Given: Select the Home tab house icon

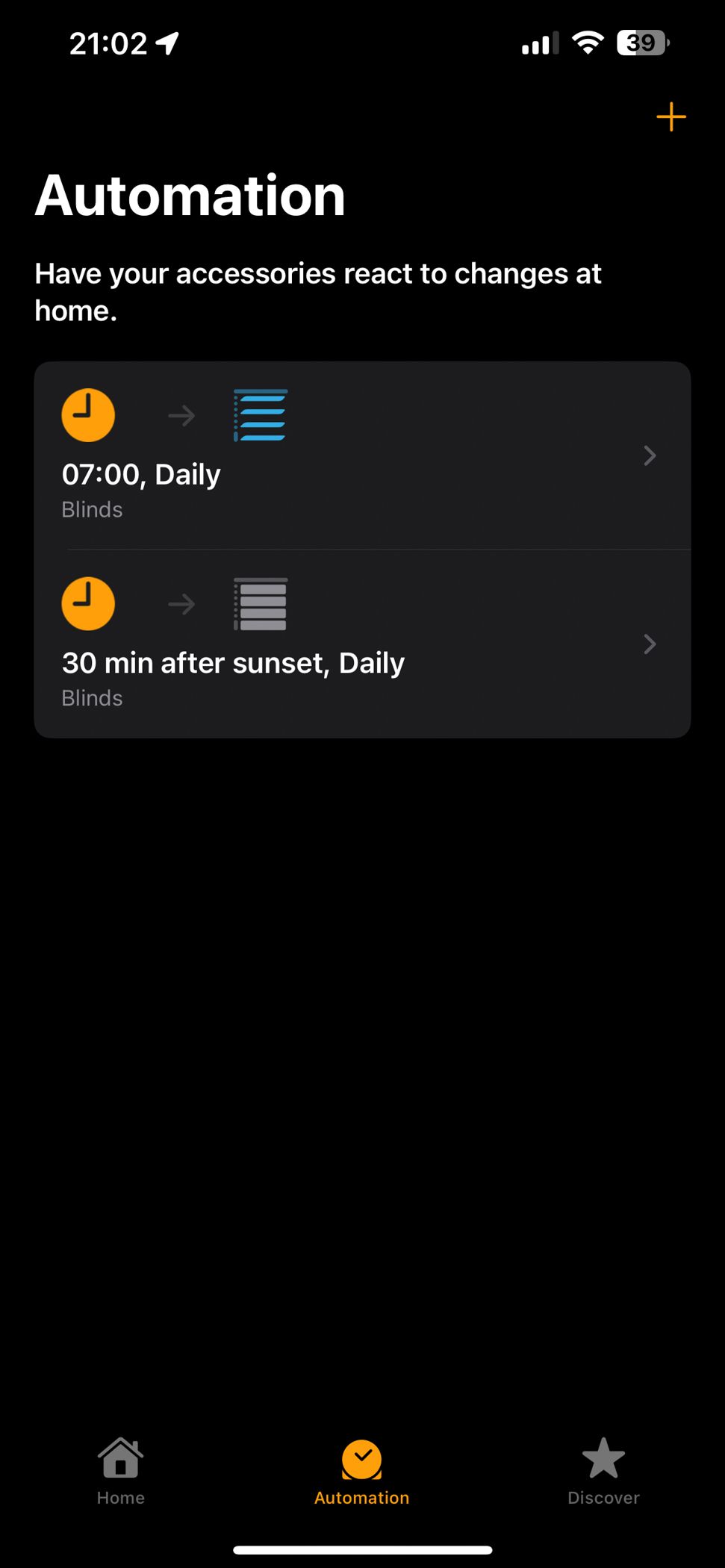Looking at the screenshot, I should [x=120, y=1455].
